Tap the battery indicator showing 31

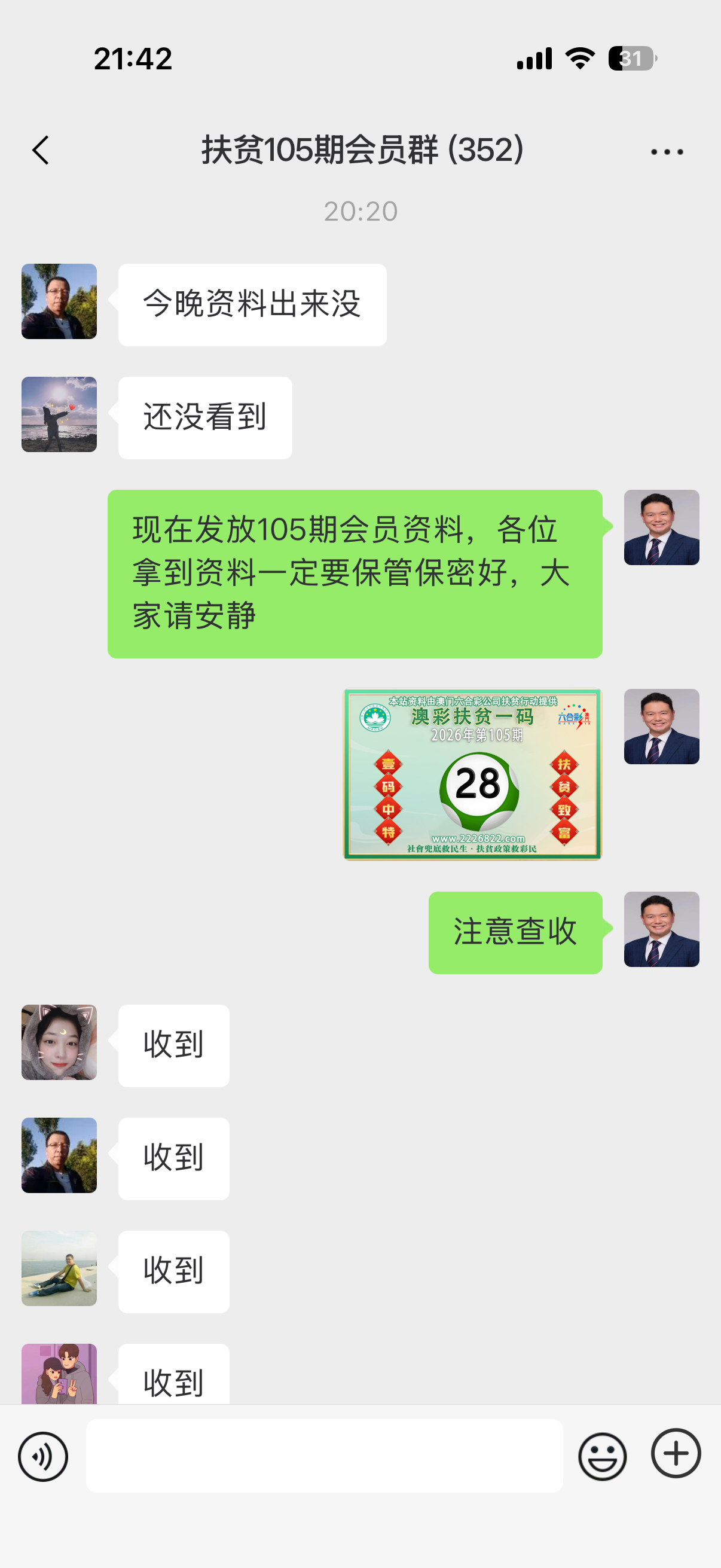pos(631,57)
